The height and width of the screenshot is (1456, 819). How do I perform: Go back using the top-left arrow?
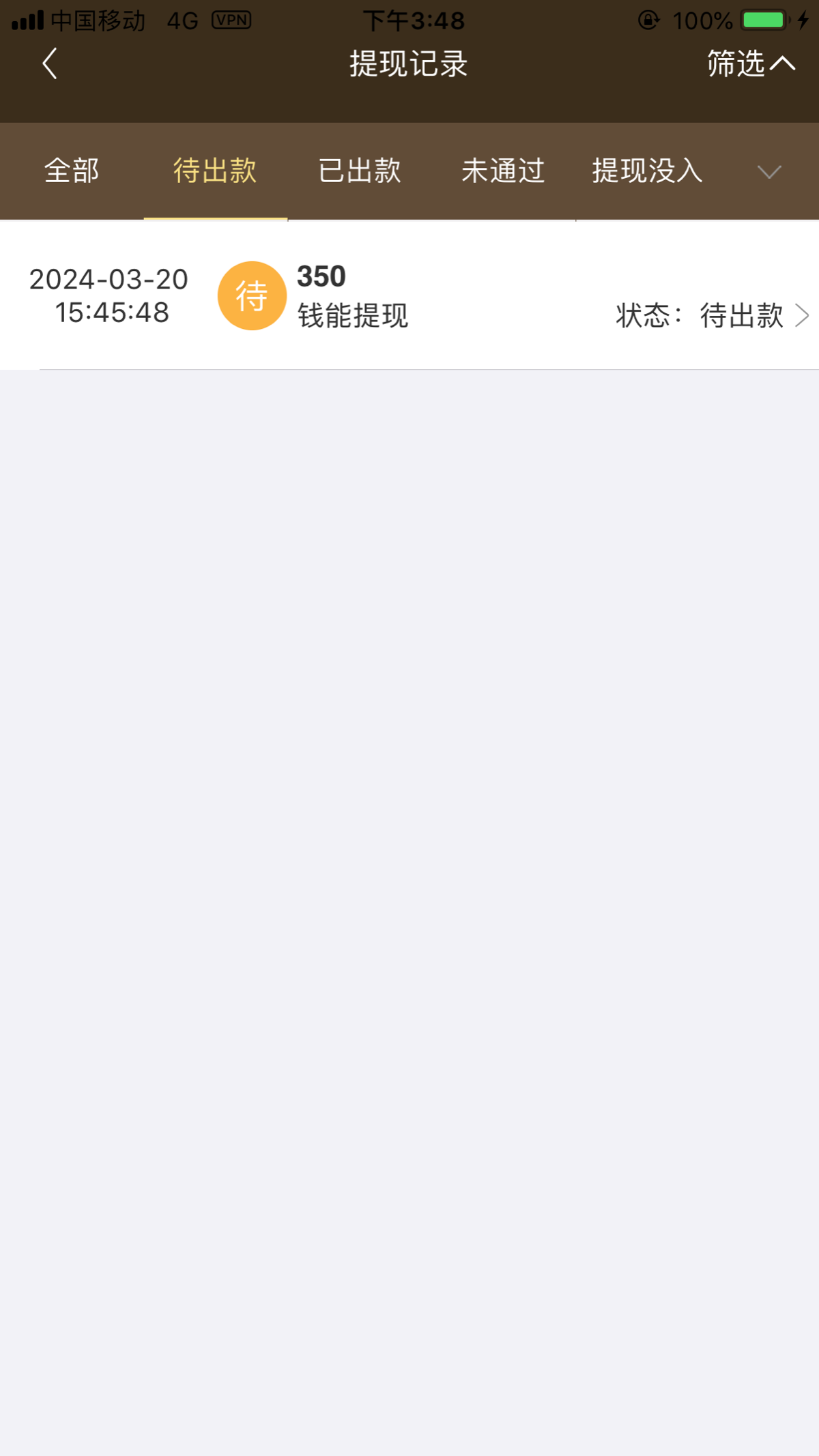tap(50, 64)
